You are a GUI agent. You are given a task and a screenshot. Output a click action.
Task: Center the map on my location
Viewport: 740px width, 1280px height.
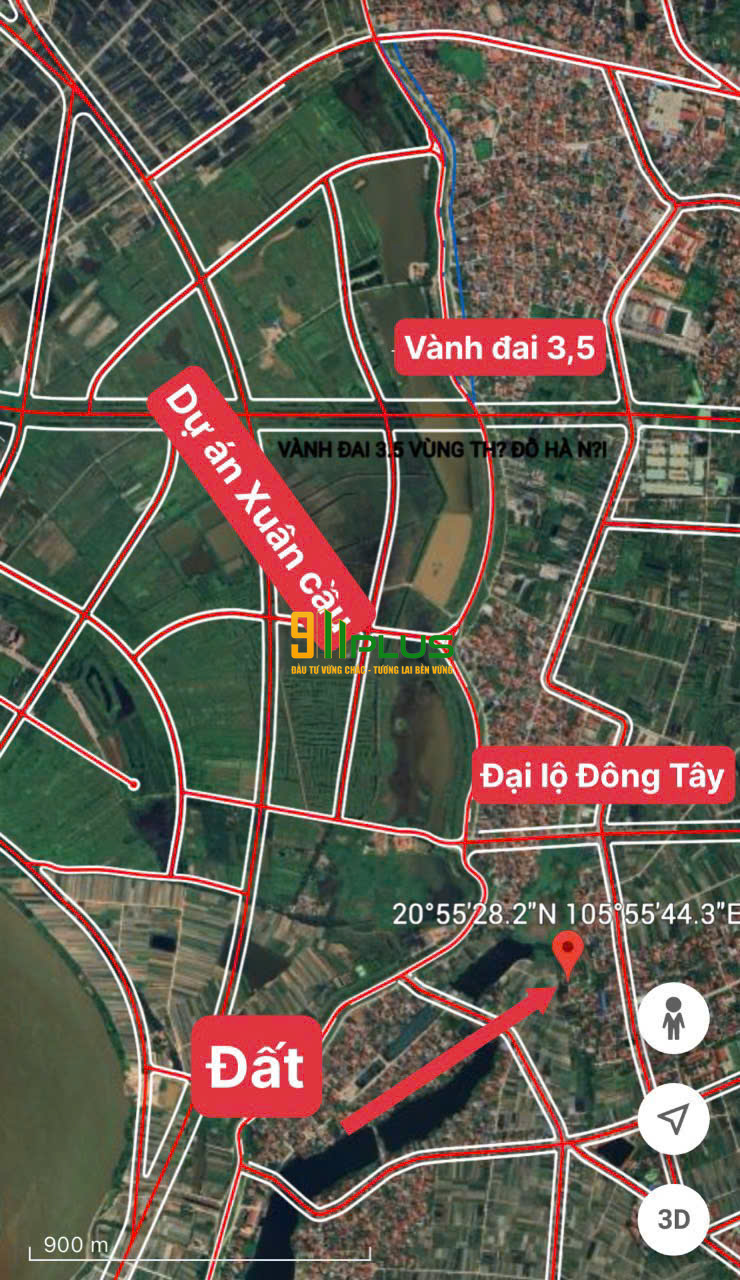point(674,1119)
